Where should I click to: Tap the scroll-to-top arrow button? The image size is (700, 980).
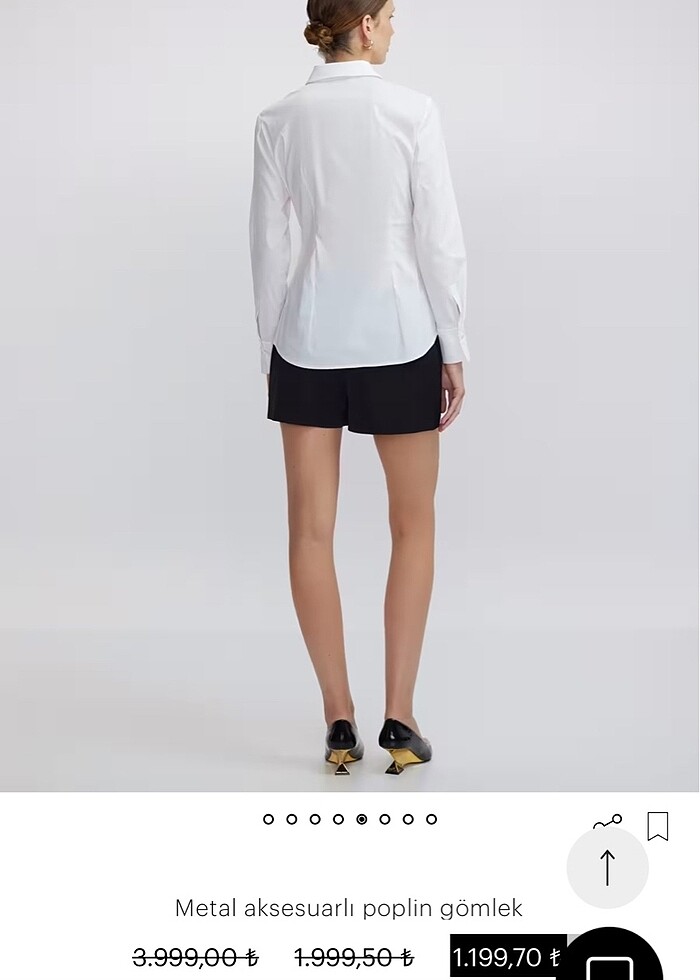[x=607, y=867]
